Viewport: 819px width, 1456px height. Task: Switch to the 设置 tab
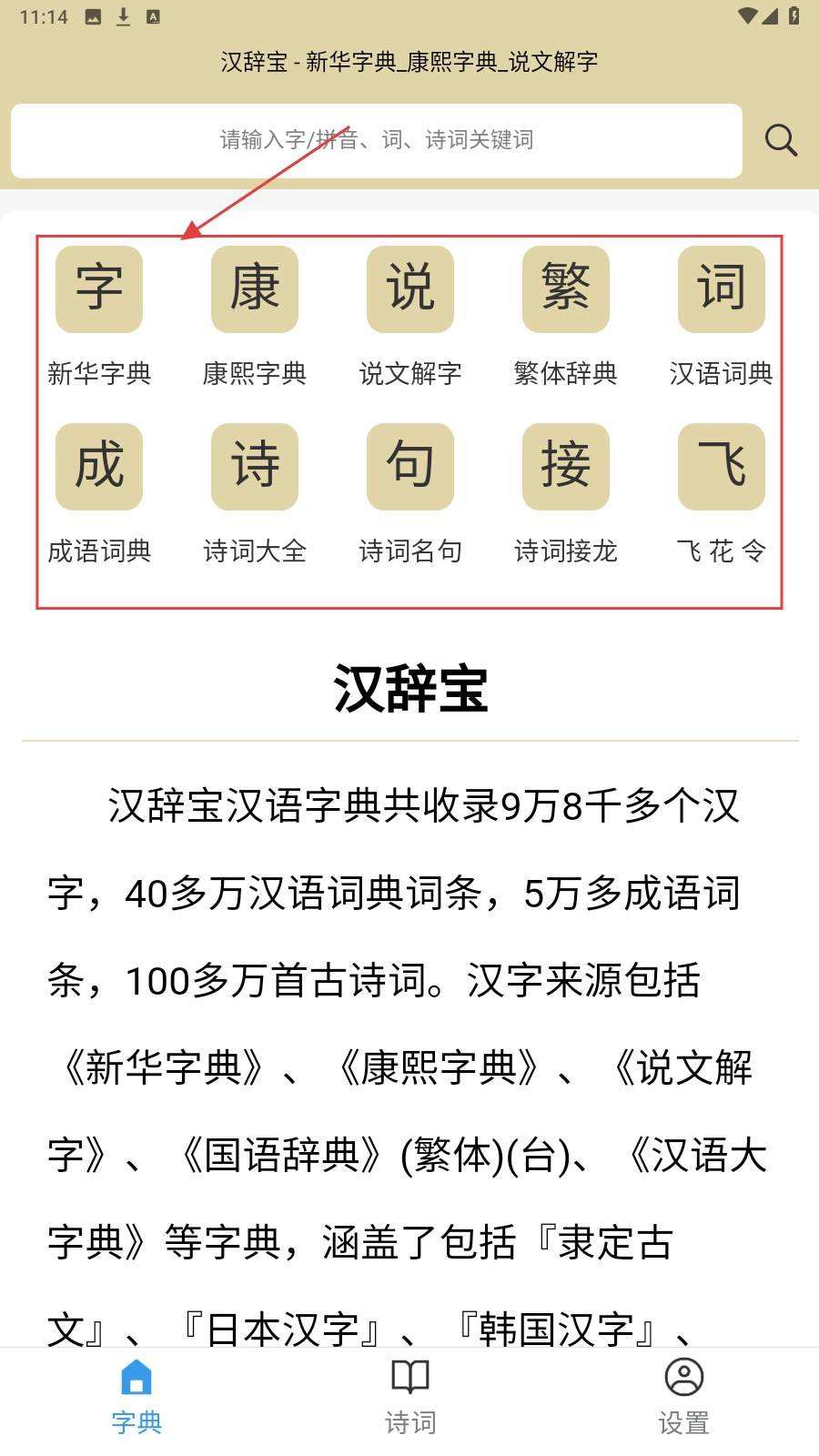[x=683, y=1397]
